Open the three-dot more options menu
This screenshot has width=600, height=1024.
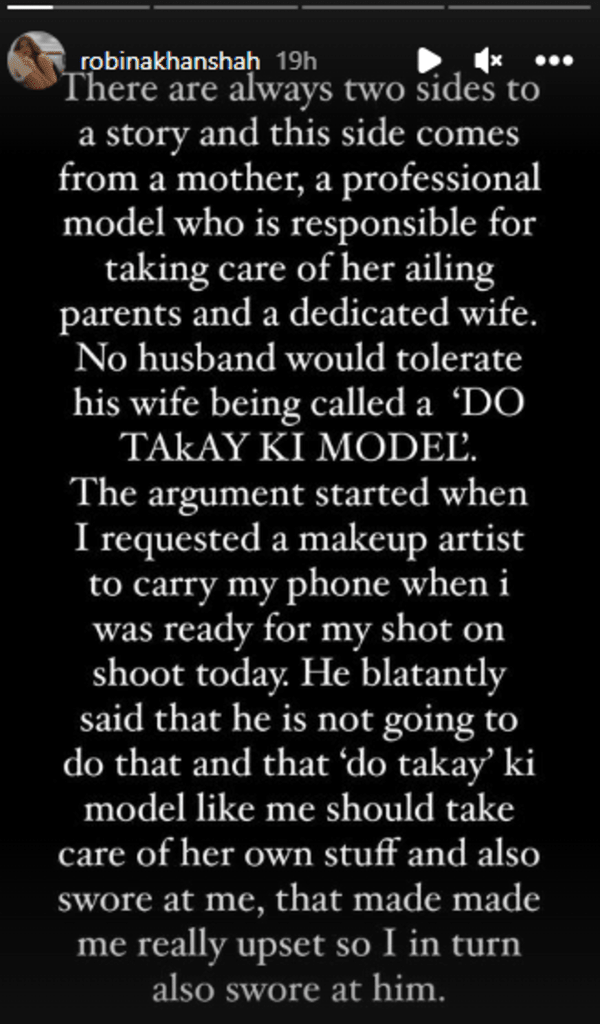coord(554,61)
